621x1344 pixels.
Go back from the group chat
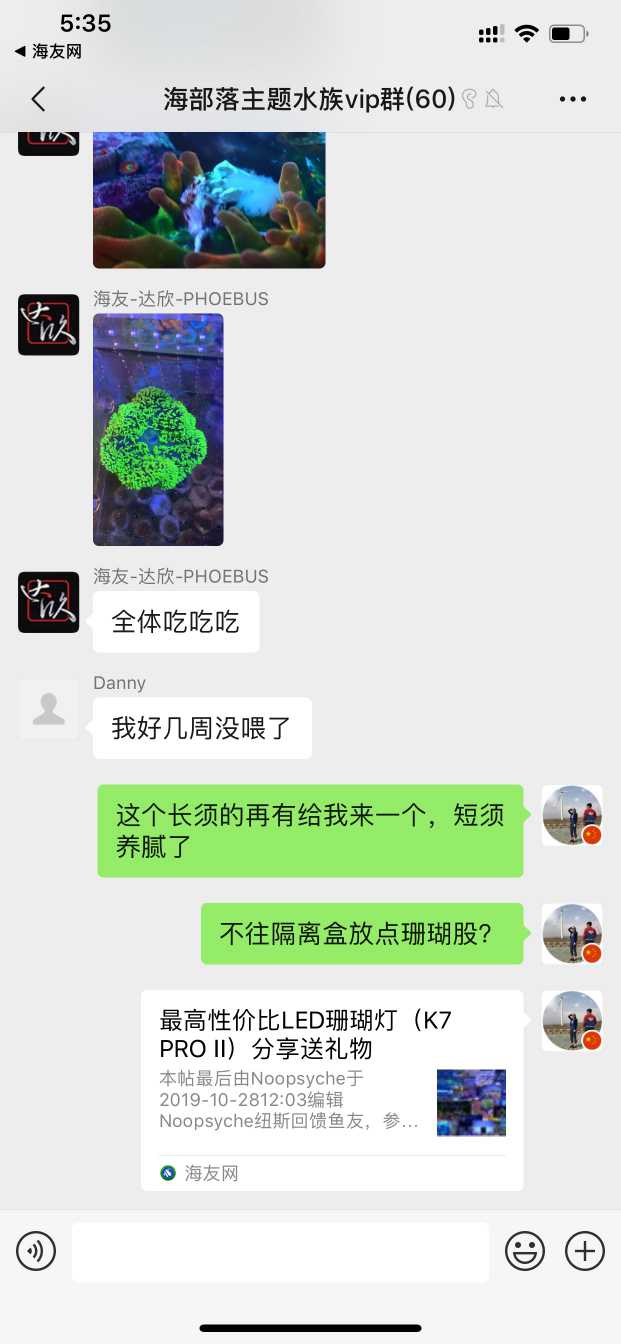pyautogui.click(x=38, y=99)
